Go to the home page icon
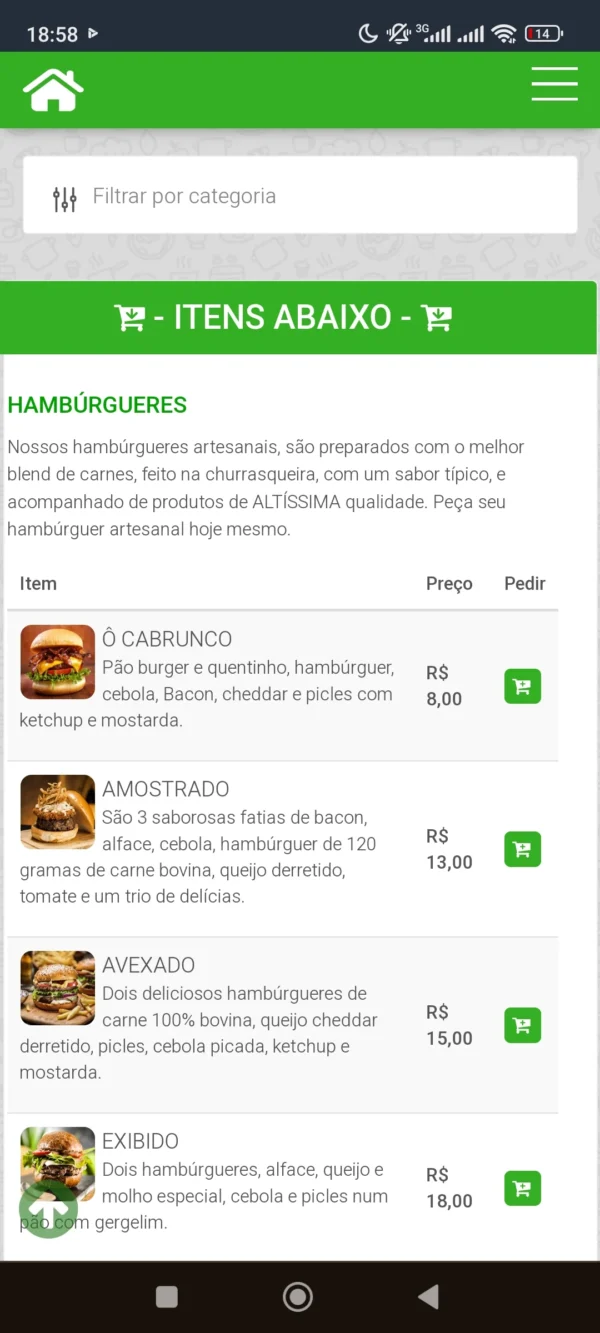 (x=53, y=90)
